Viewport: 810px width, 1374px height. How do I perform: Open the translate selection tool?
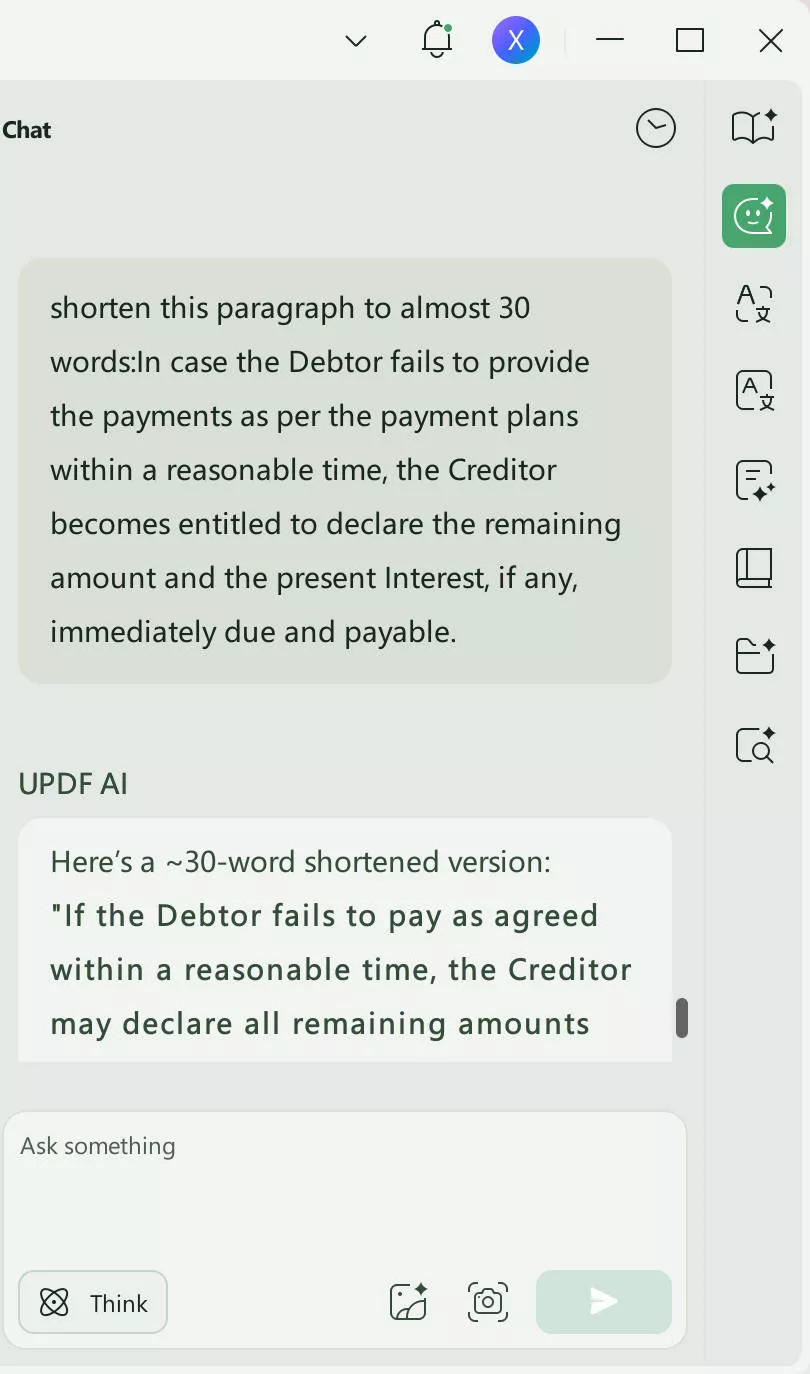tap(754, 303)
